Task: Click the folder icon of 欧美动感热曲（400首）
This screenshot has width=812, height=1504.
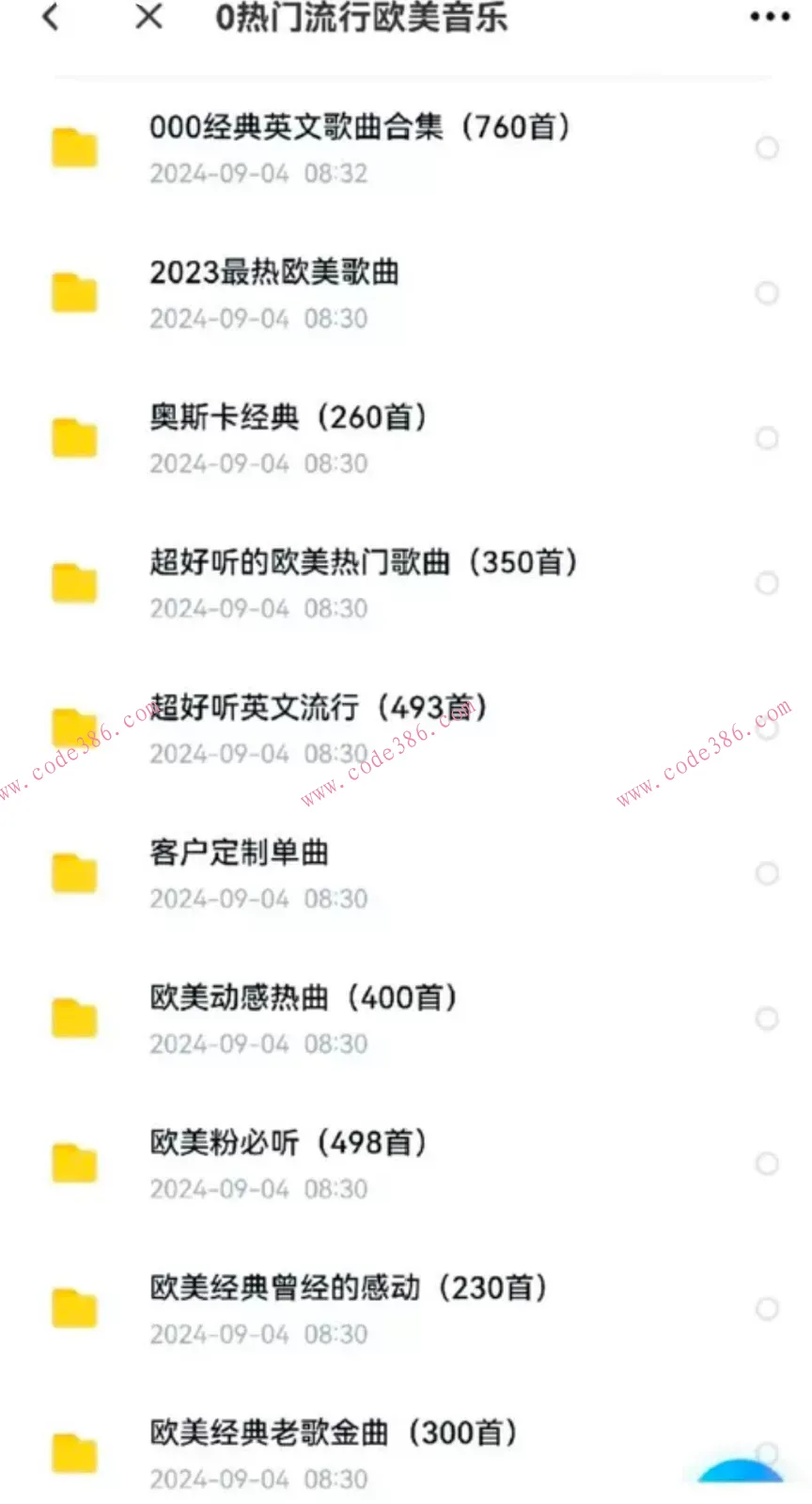Action: 74,1018
